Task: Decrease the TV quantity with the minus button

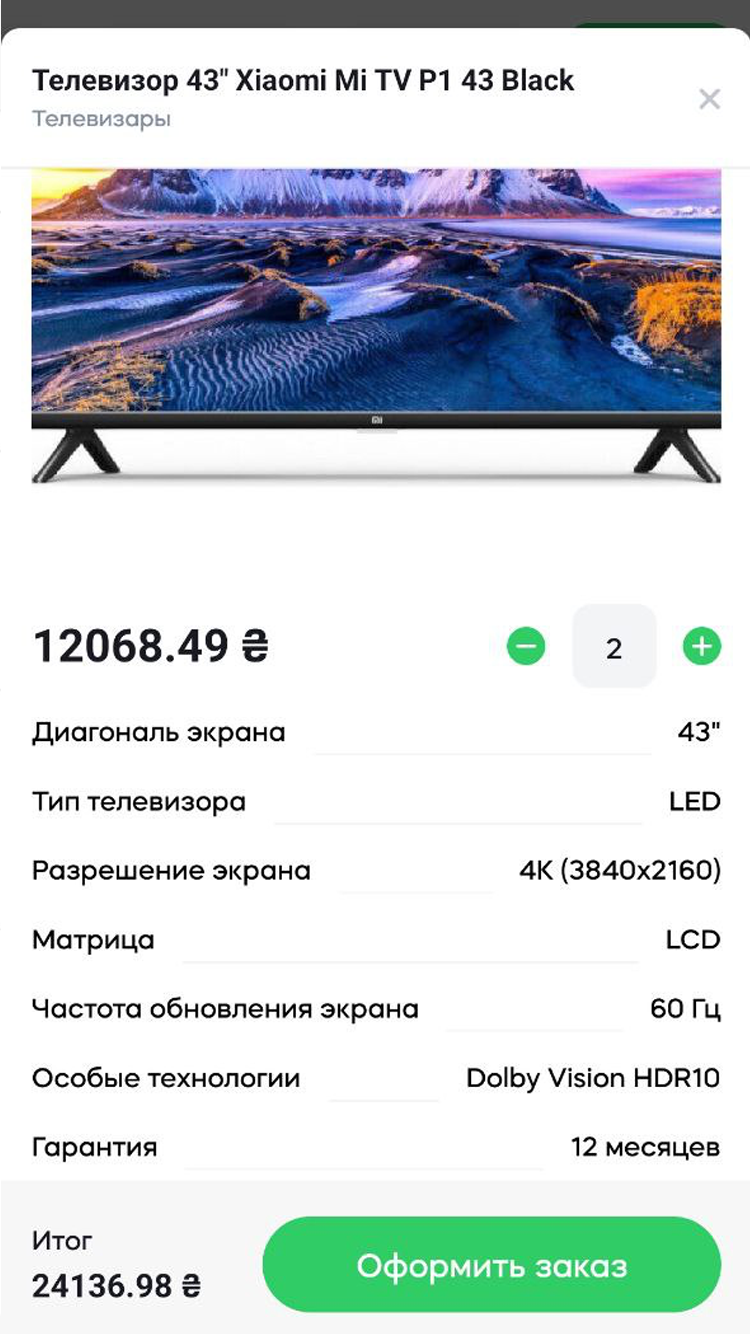Action: pos(526,647)
